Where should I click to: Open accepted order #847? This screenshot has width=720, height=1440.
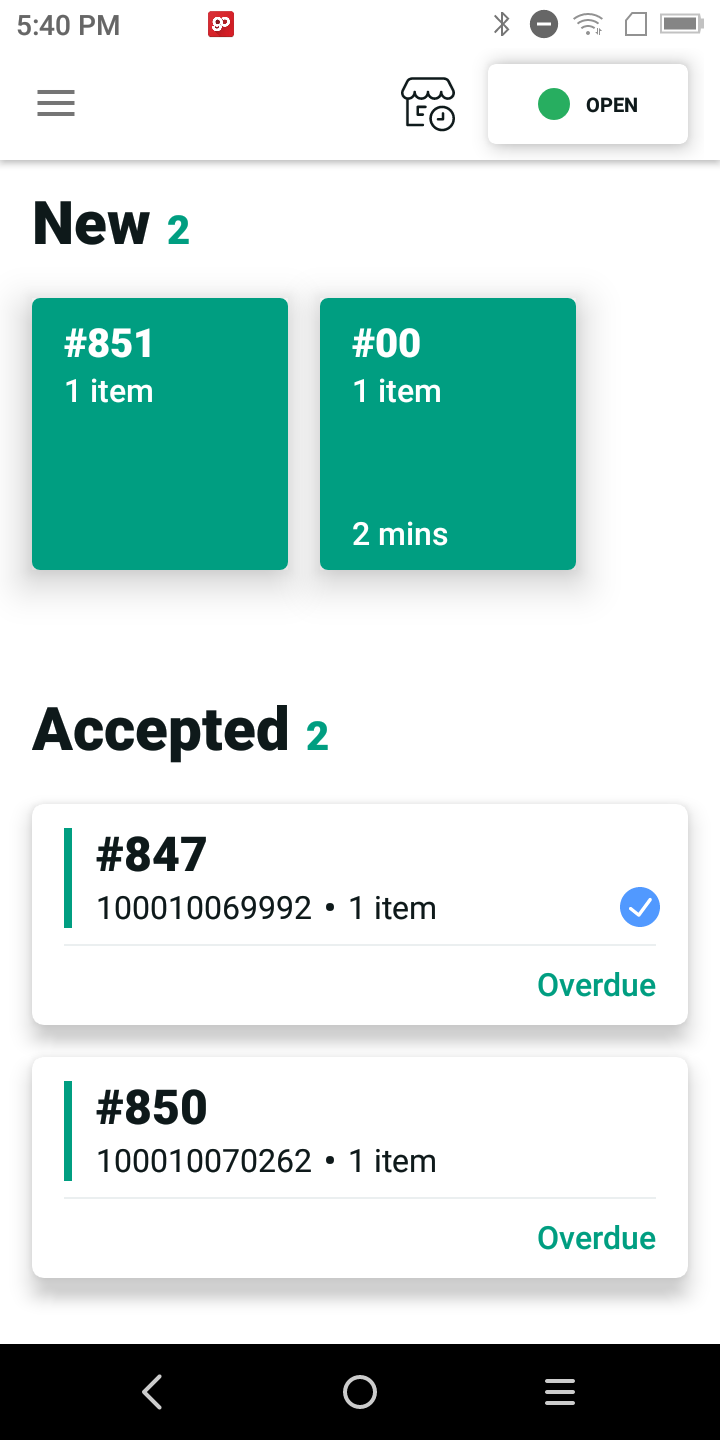click(360, 914)
